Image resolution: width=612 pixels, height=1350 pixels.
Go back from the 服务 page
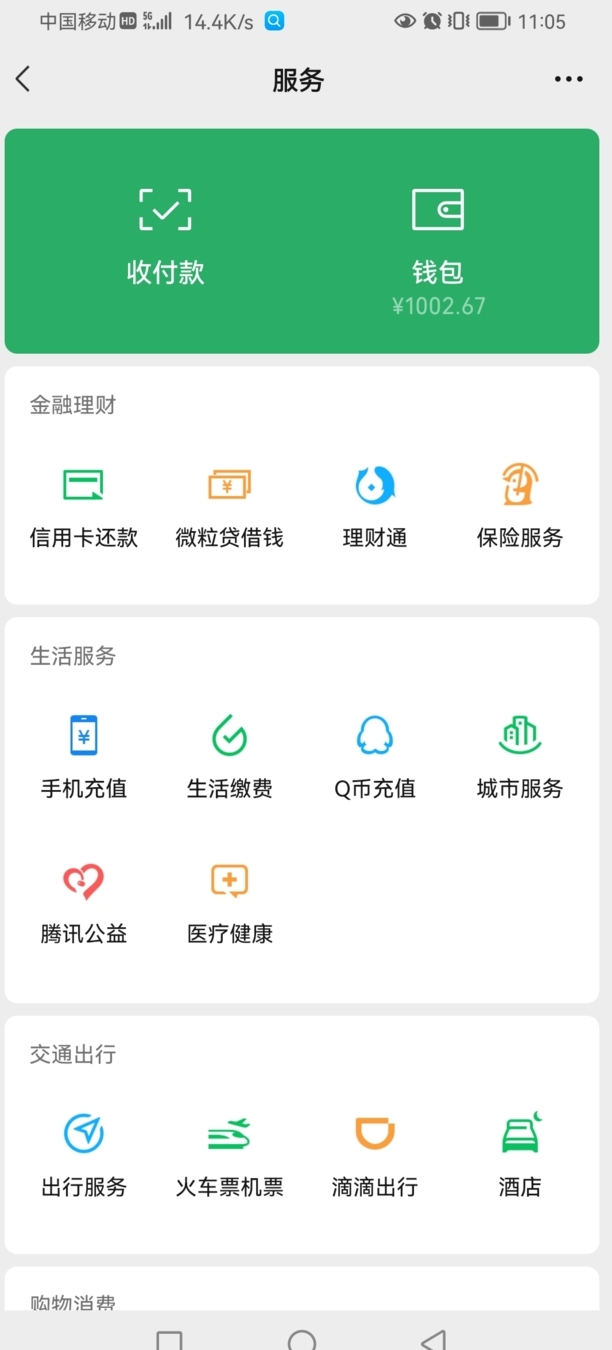click(24, 80)
